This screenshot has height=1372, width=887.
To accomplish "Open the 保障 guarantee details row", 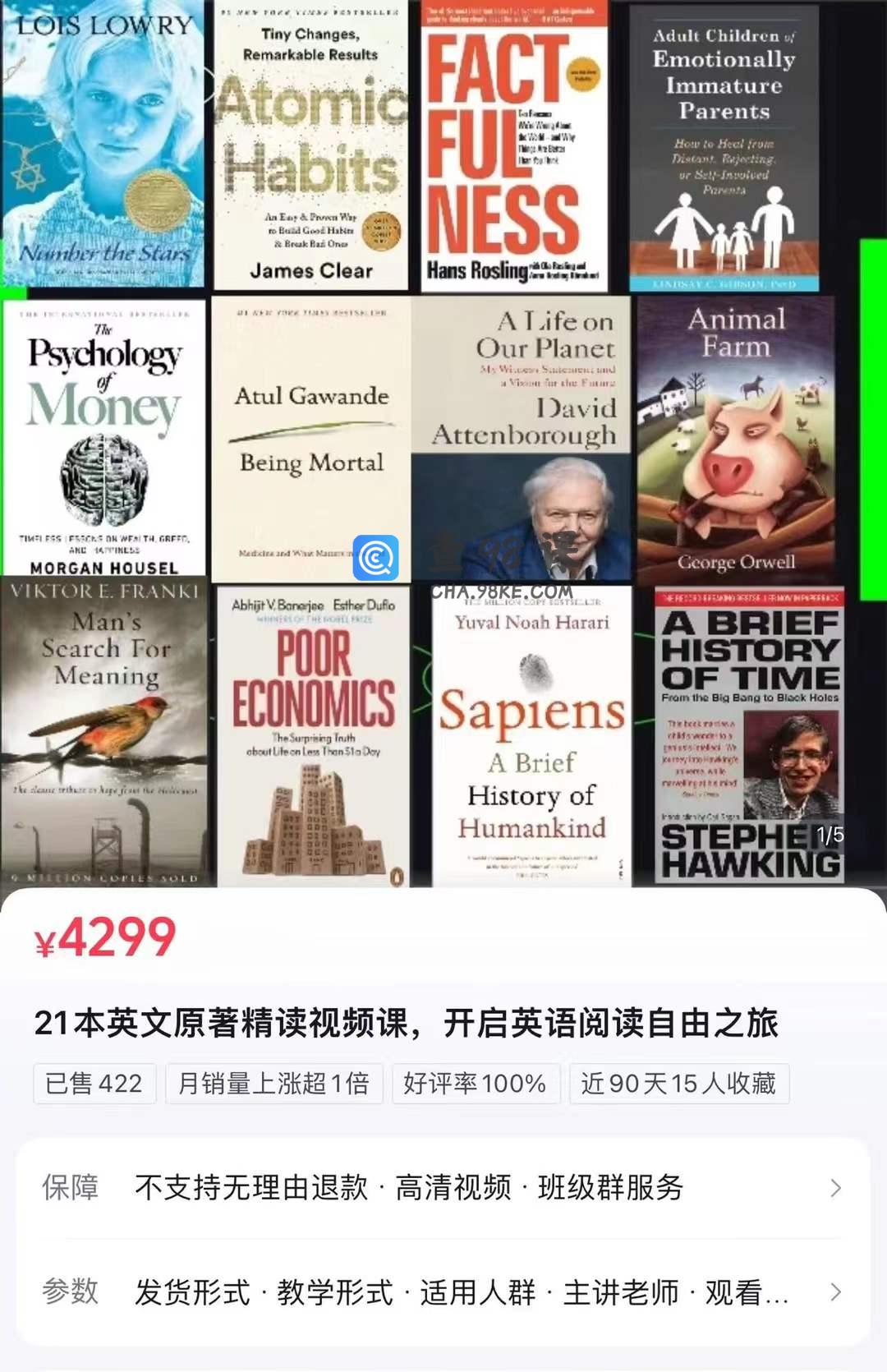I will point(443,1188).
